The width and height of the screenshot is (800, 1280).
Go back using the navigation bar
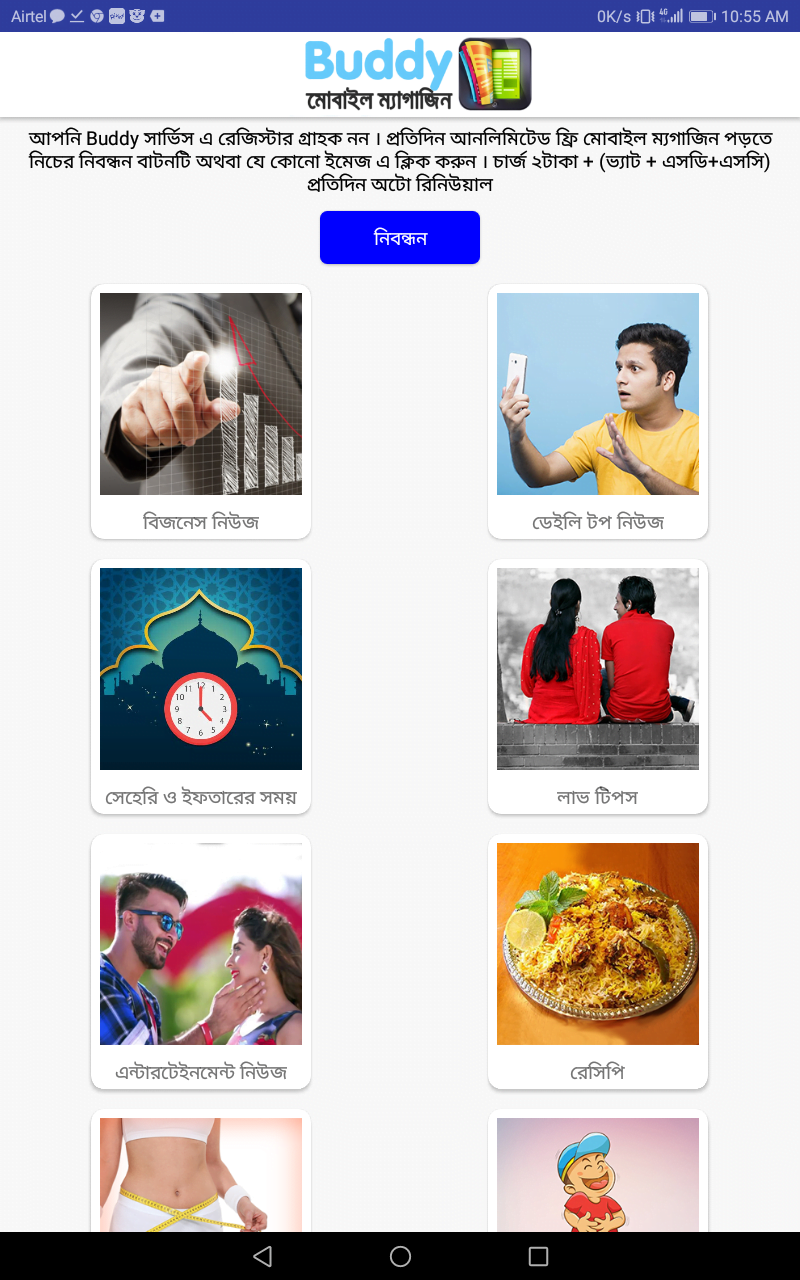click(262, 1256)
